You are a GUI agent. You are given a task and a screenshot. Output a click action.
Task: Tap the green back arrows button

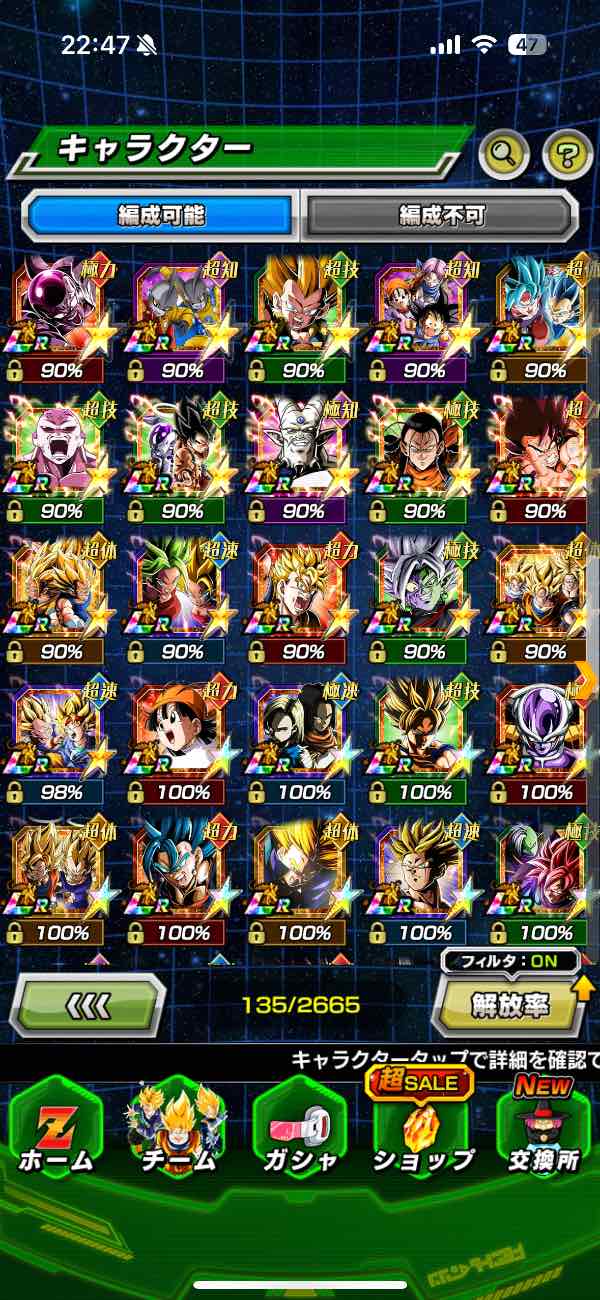coord(88,1005)
